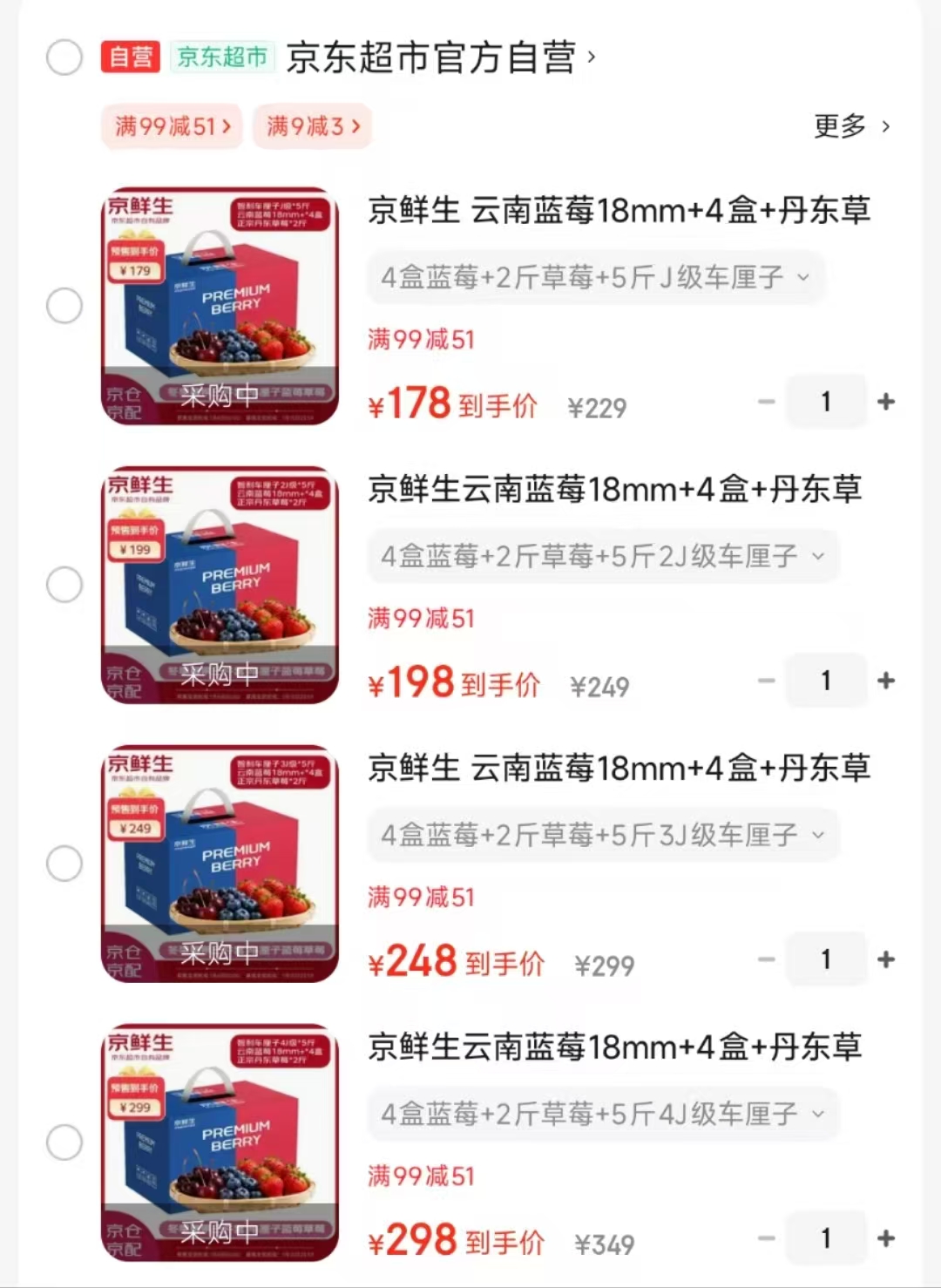Edit the quantity field showing 1 for ¥198 item
Viewport: 941px width, 1288px height.
[x=826, y=681]
